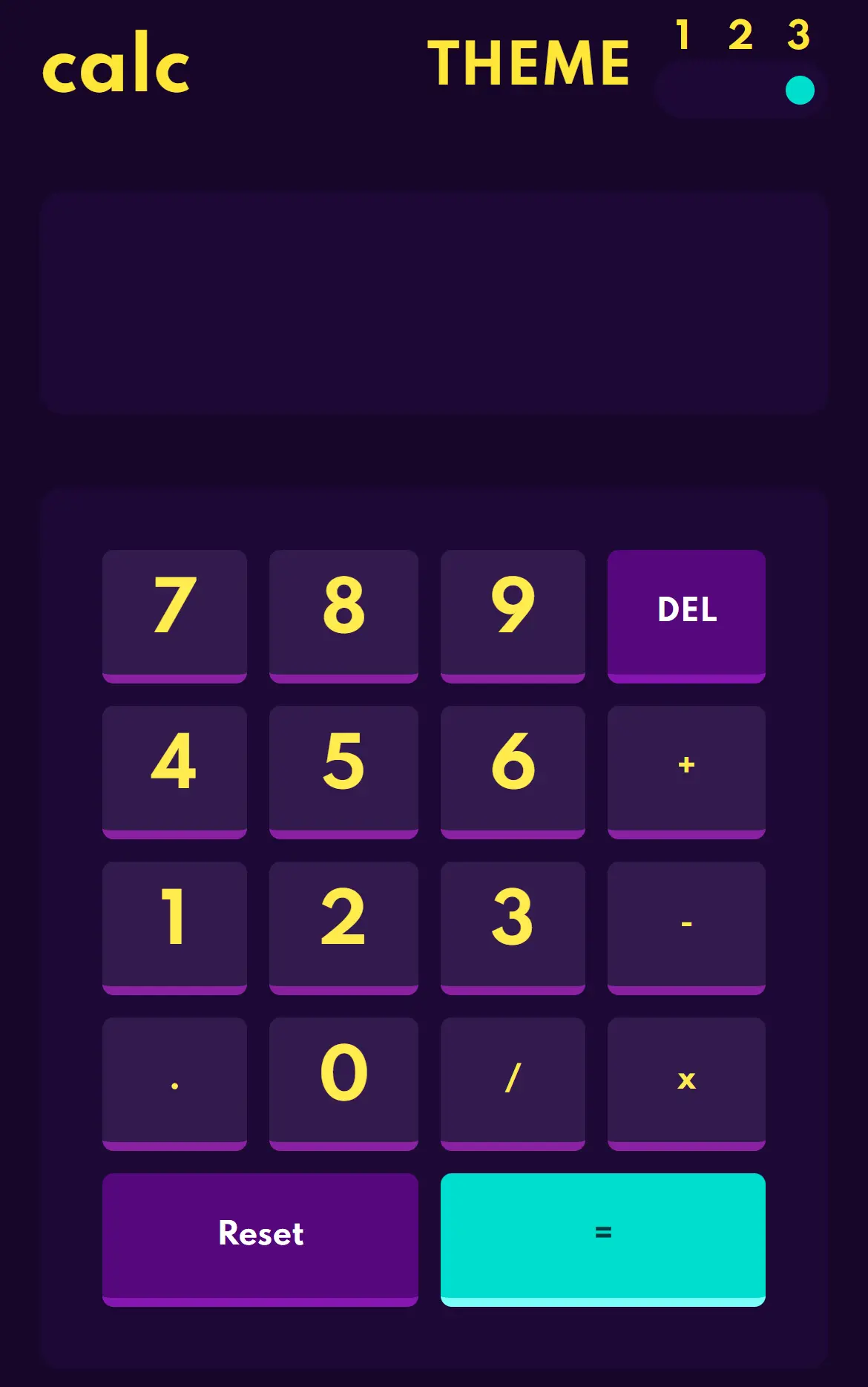Reset the calculator
The width and height of the screenshot is (868, 1387).
260,1236
